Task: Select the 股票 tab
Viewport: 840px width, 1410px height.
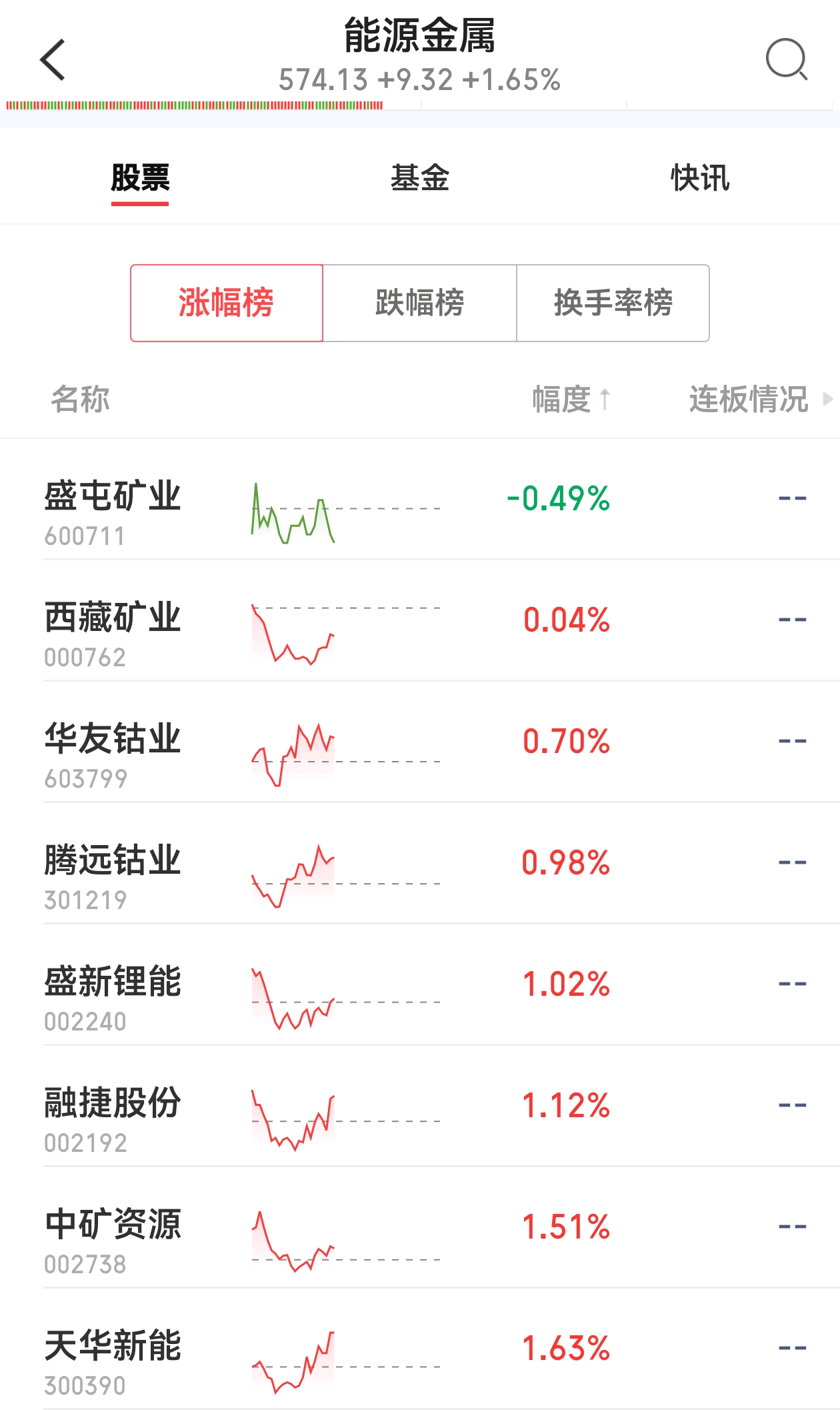Action: pyautogui.click(x=140, y=178)
